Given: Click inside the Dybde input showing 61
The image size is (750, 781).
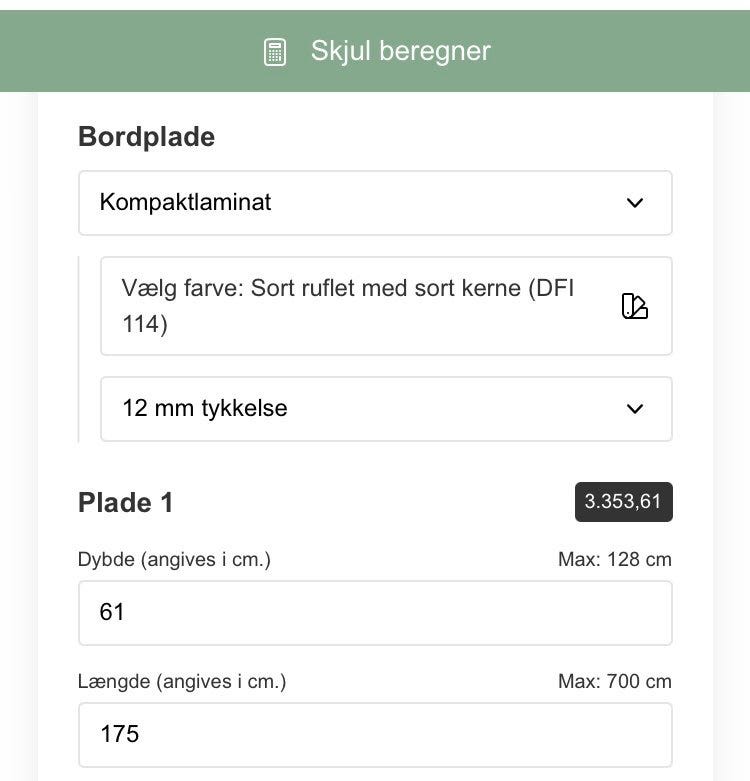Looking at the screenshot, I should pos(375,613).
